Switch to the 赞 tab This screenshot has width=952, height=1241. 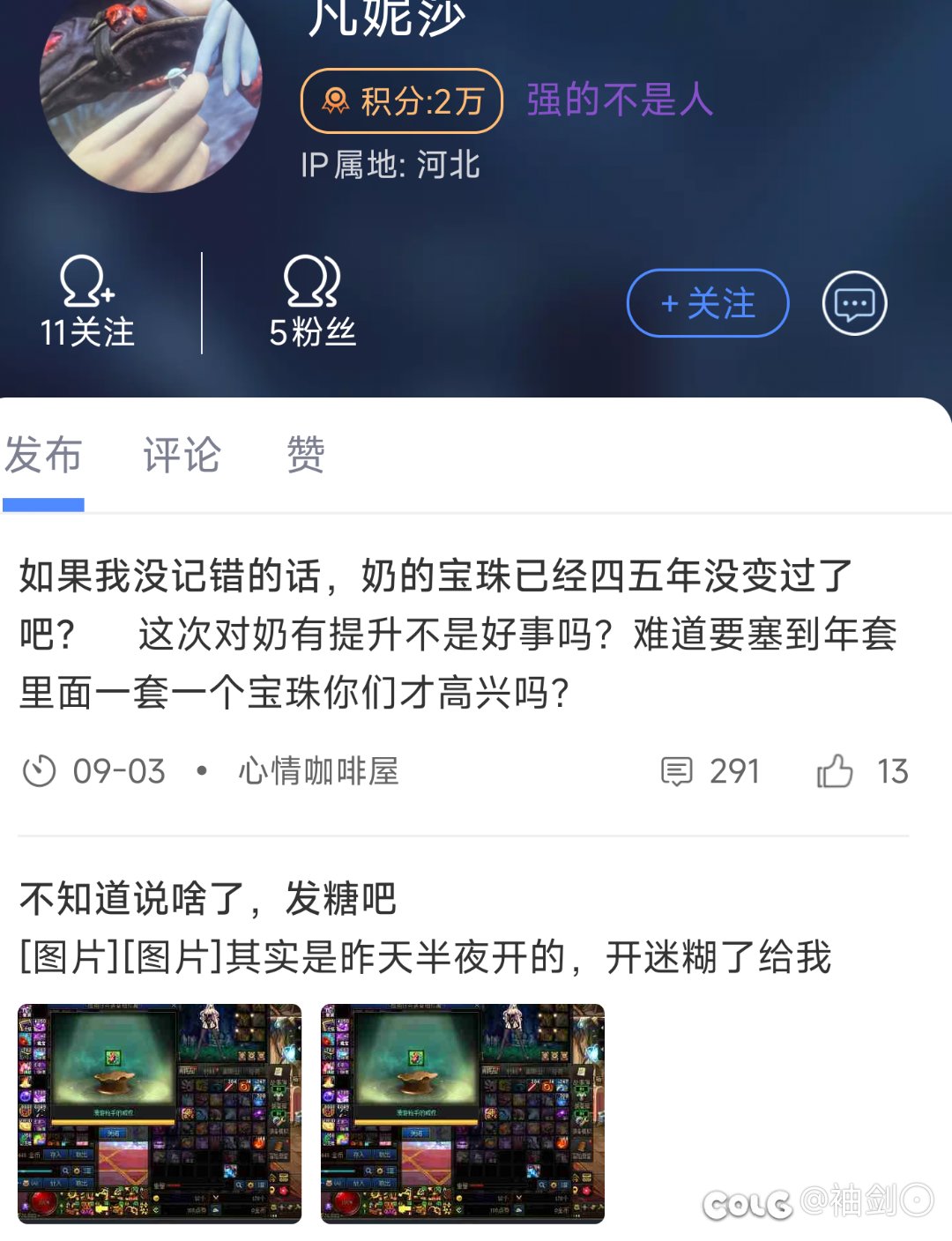point(305,455)
